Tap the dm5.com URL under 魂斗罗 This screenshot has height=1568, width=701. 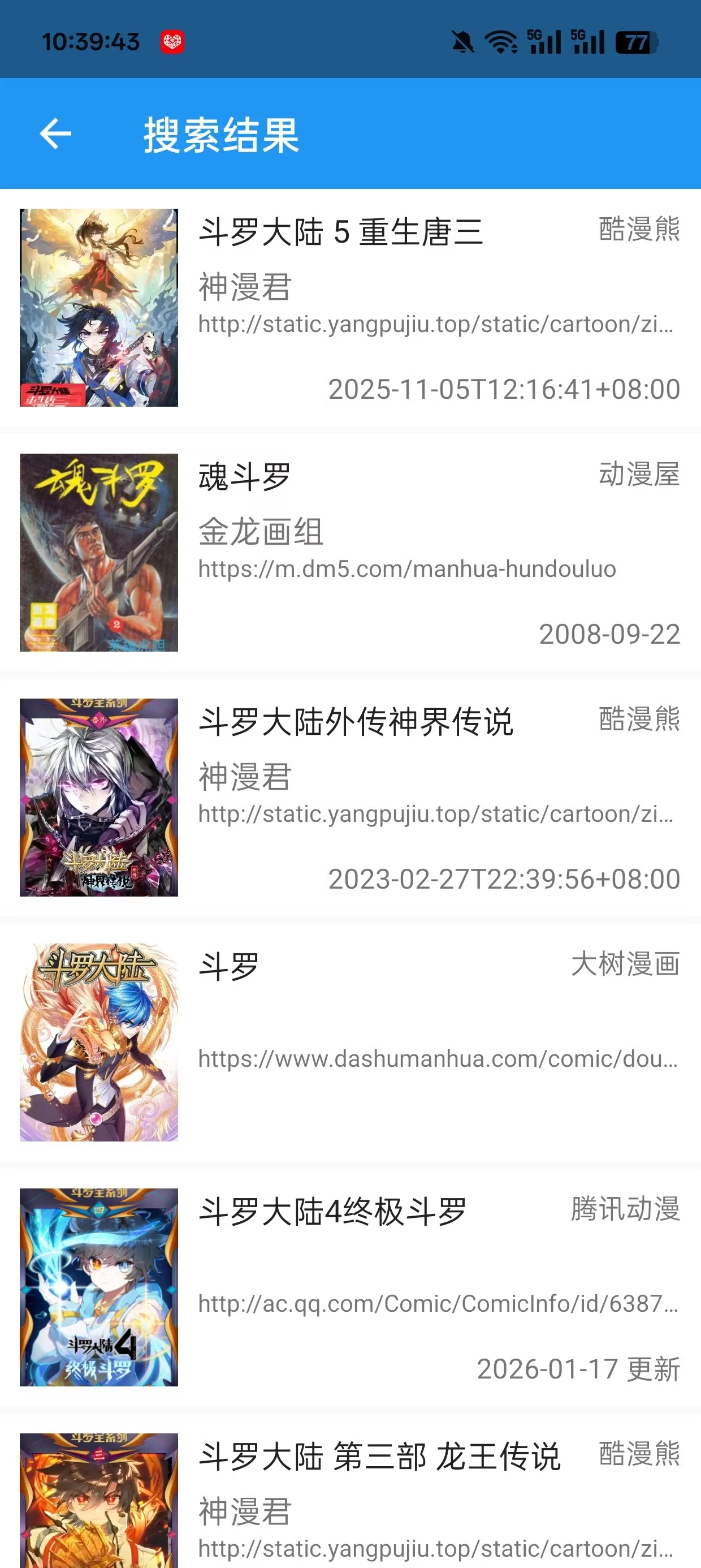[x=407, y=569]
